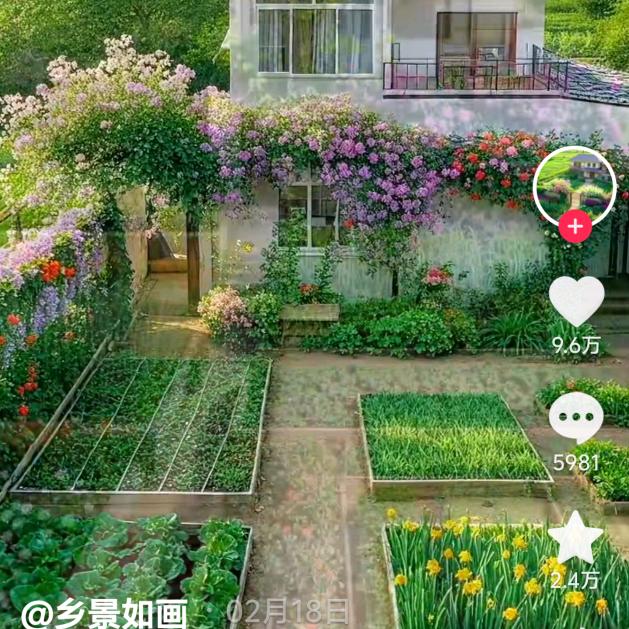This screenshot has width=629, height=629.
Task: Open the comments bubble
Action: [x=576, y=418]
